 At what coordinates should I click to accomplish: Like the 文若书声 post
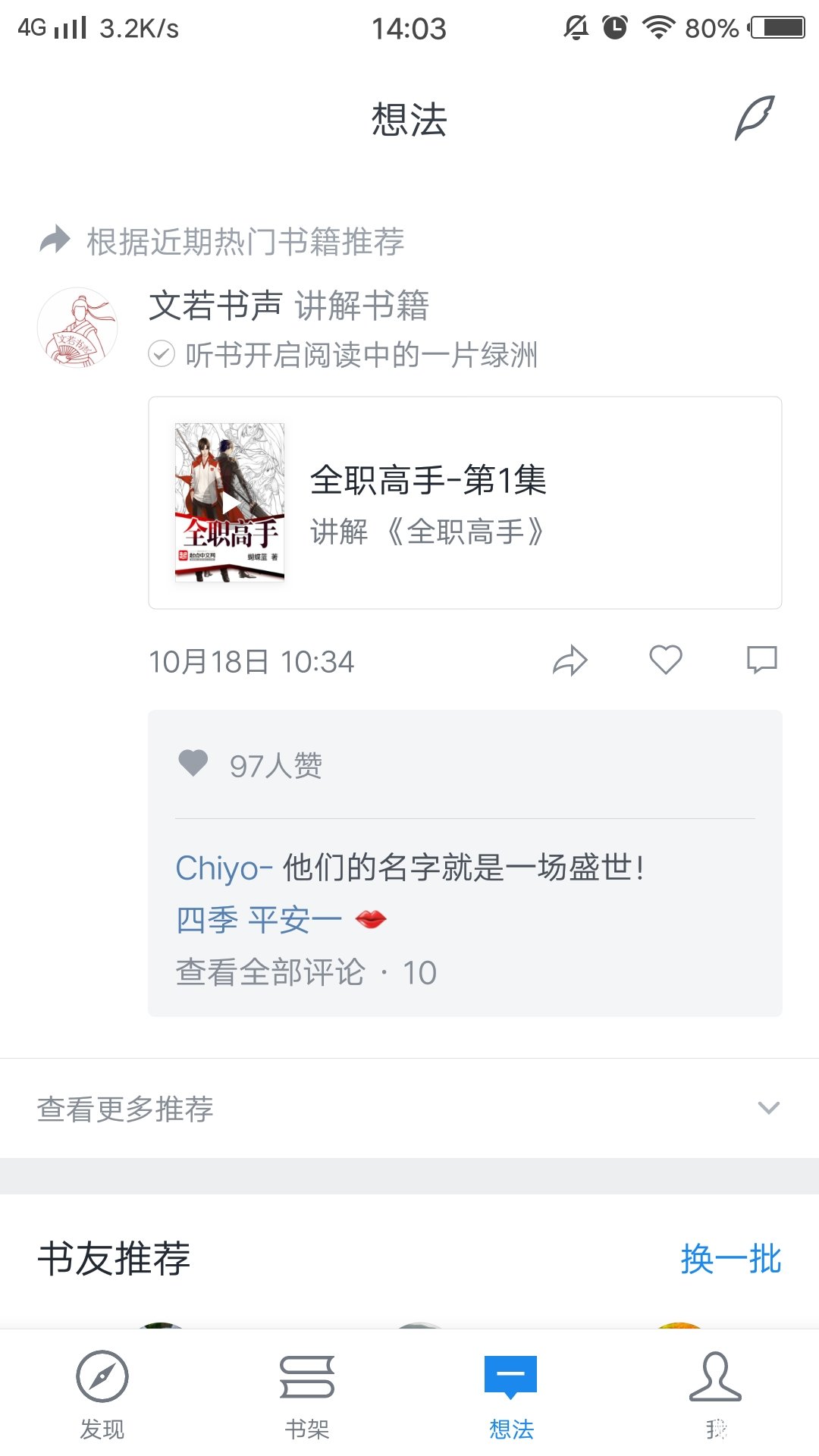point(665,660)
